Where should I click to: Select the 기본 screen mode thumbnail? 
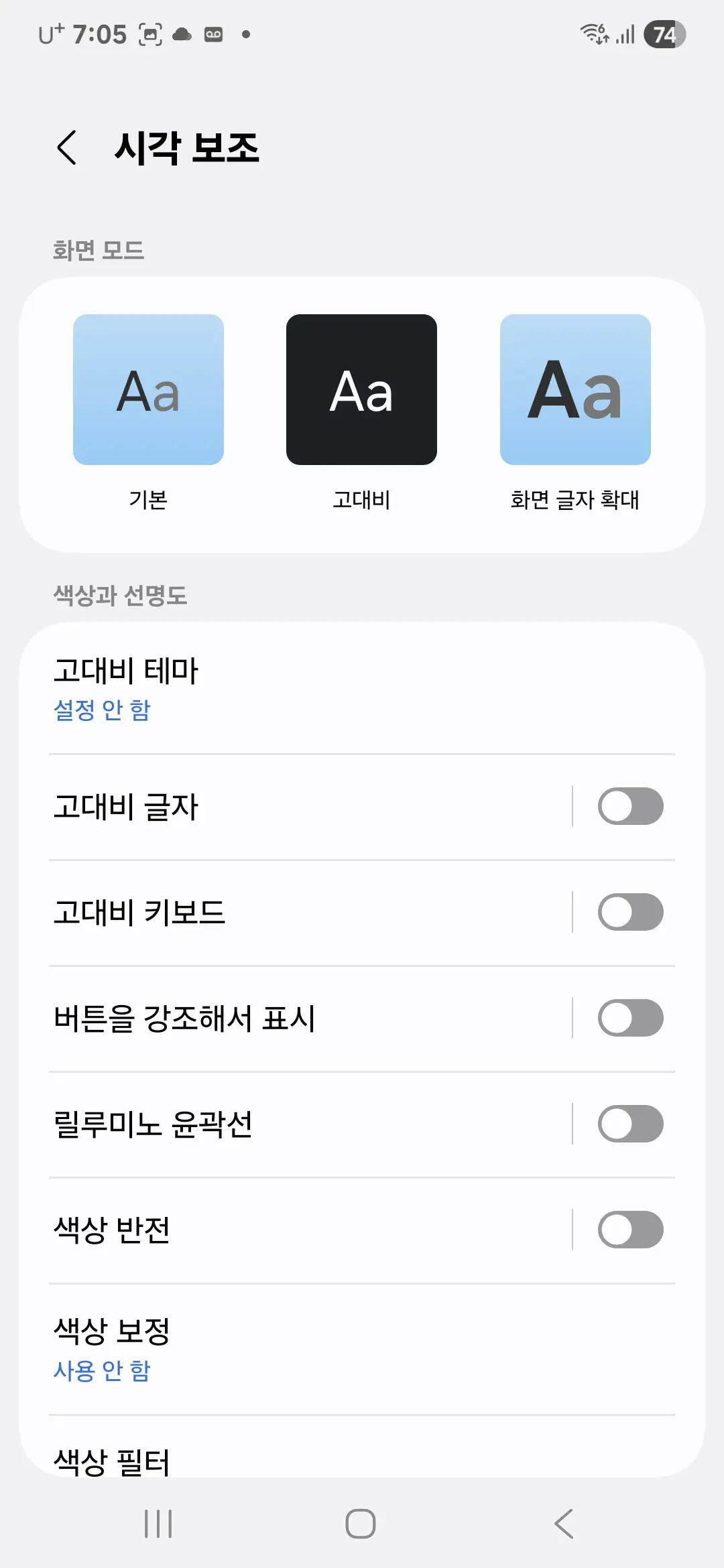tap(147, 389)
